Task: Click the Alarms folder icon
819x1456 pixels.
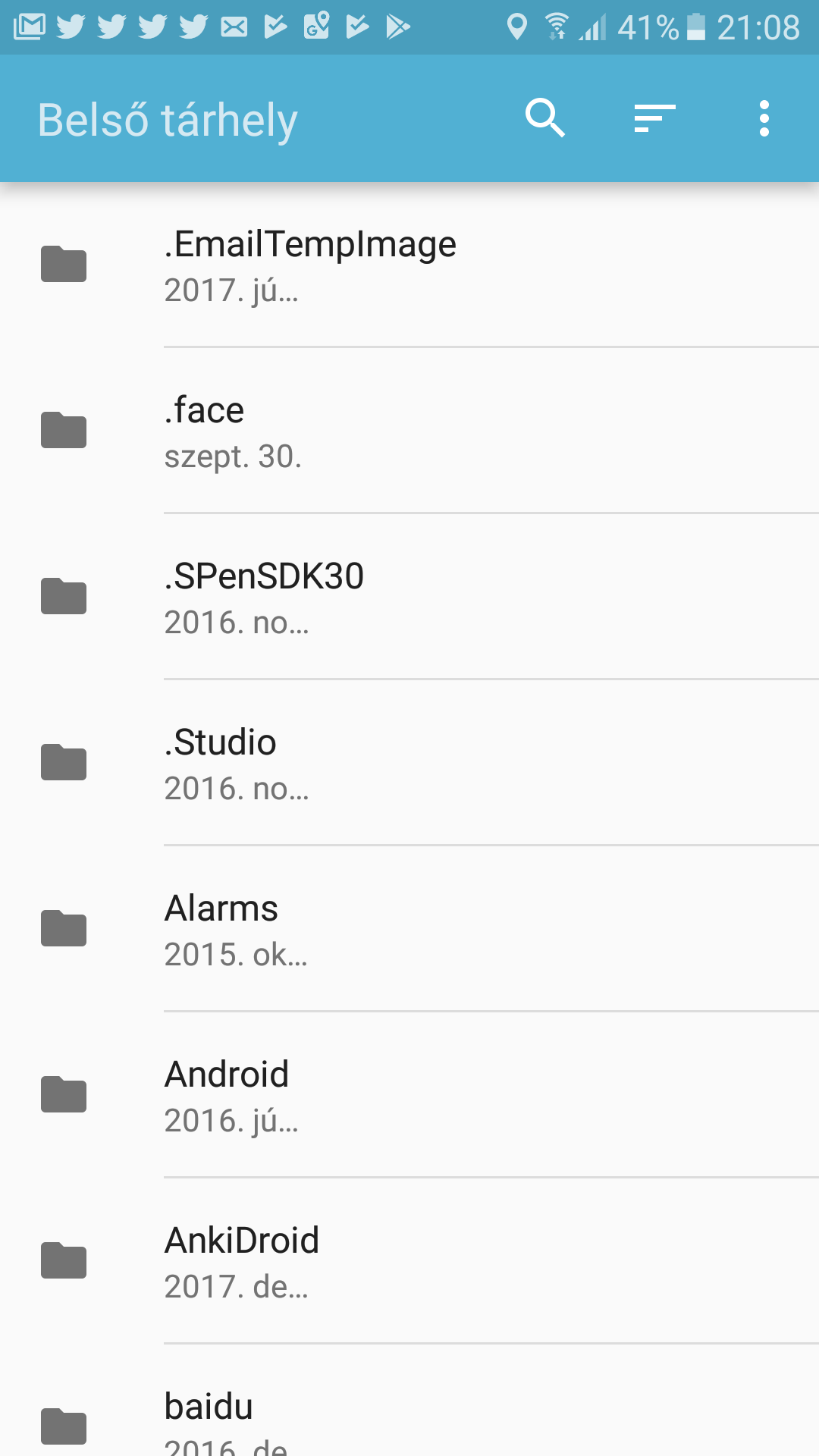Action: [64, 929]
